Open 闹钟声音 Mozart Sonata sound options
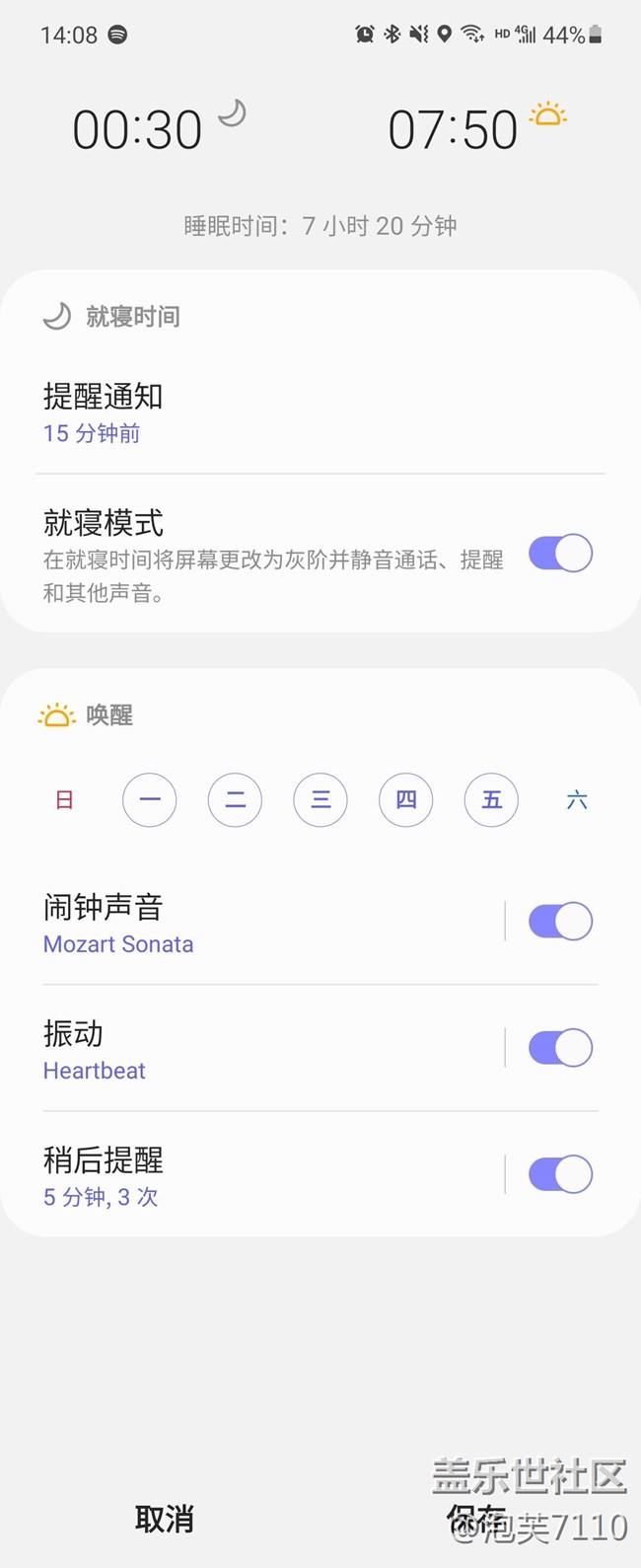 [118, 924]
